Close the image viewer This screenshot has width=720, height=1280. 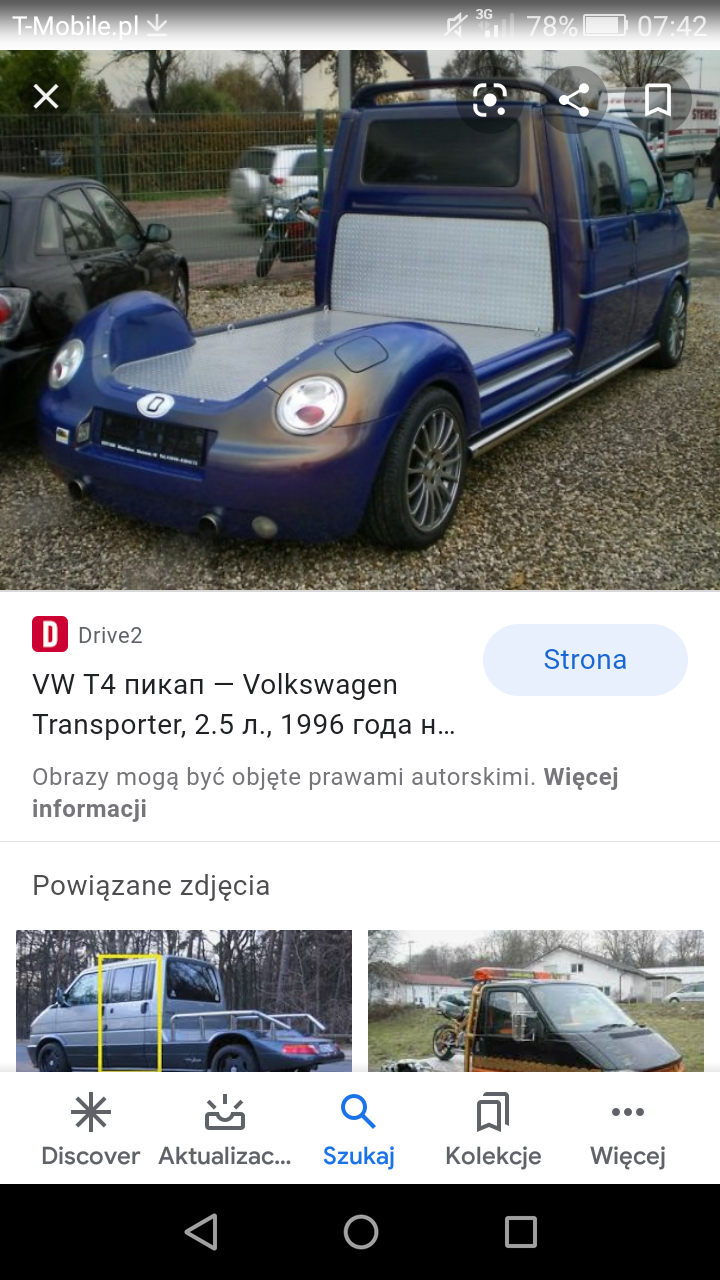(46, 97)
